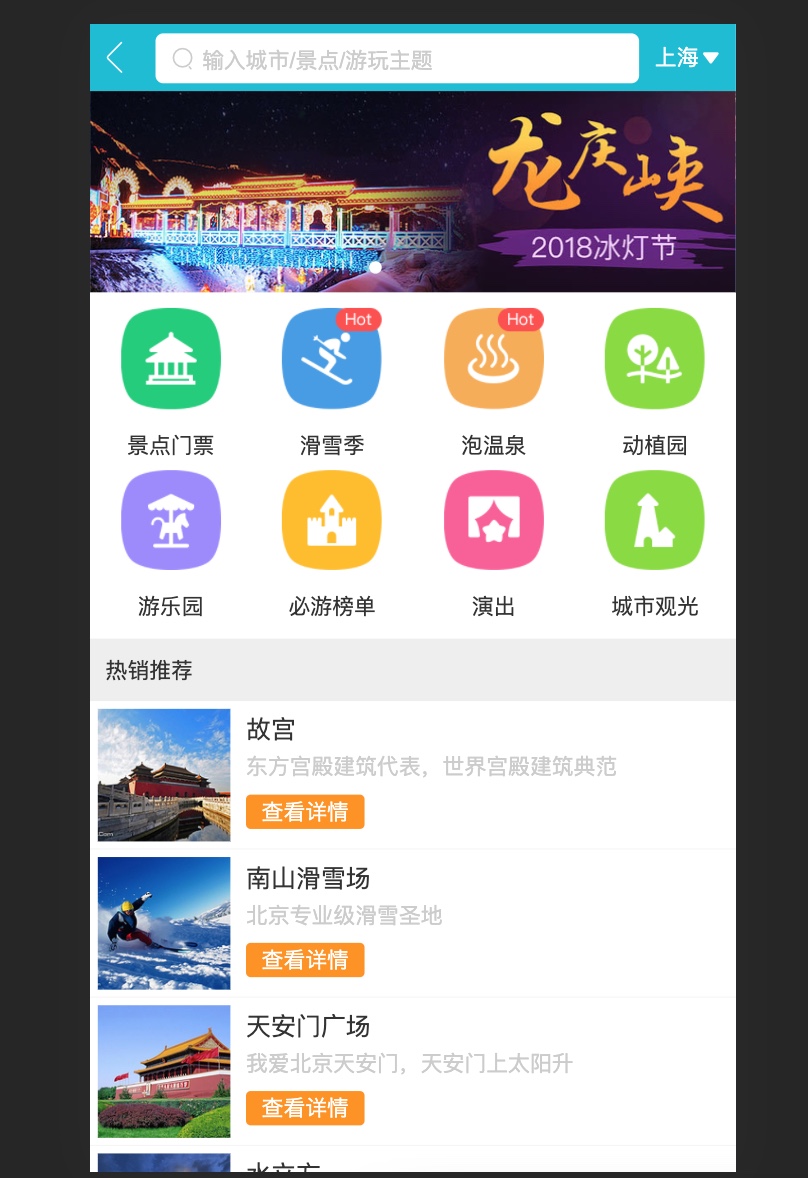Open the 动植园 zoo and garden icon

coord(654,358)
